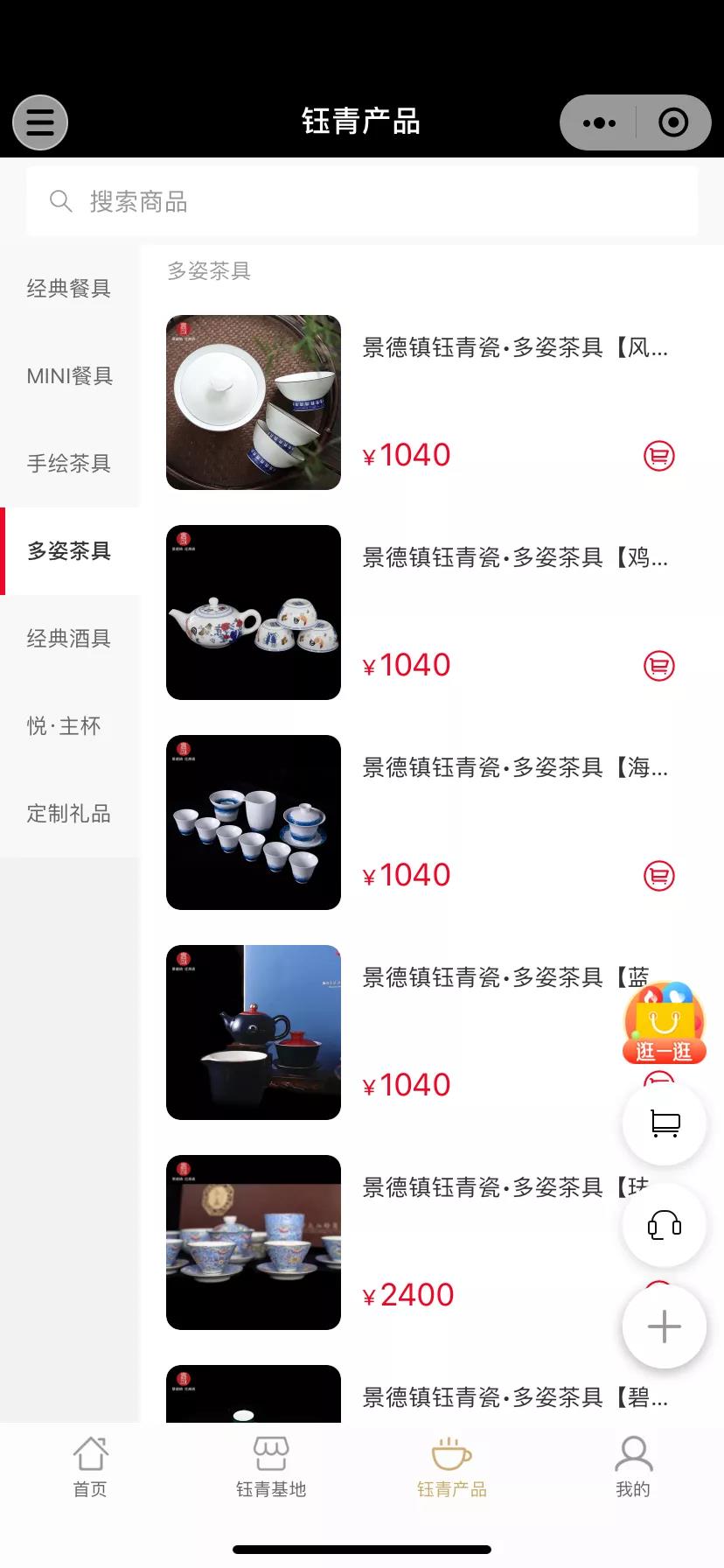The width and height of the screenshot is (724, 1568).
Task: Select the 经典餐具 category
Action: coord(69,289)
